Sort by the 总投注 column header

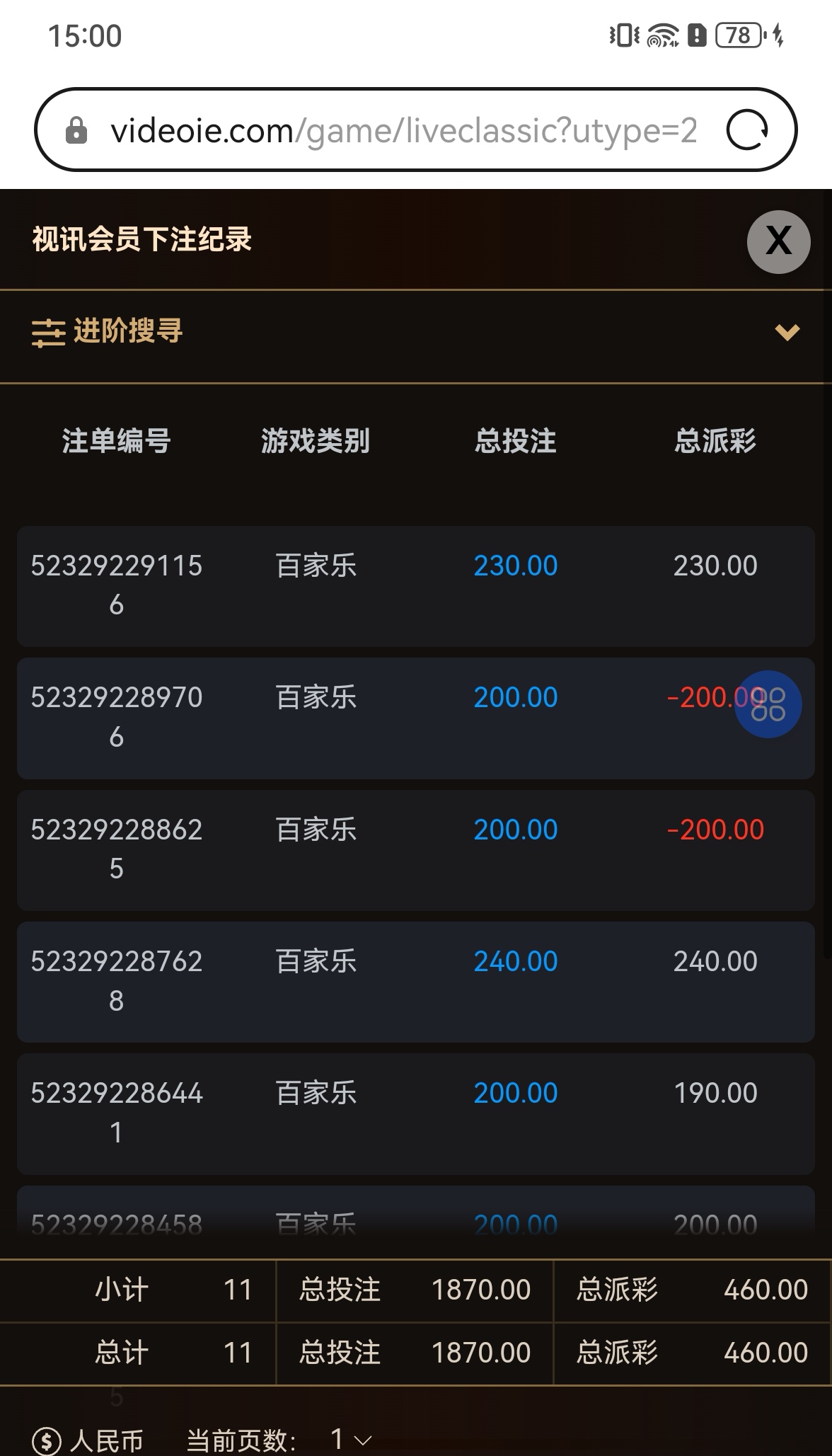[x=515, y=440]
